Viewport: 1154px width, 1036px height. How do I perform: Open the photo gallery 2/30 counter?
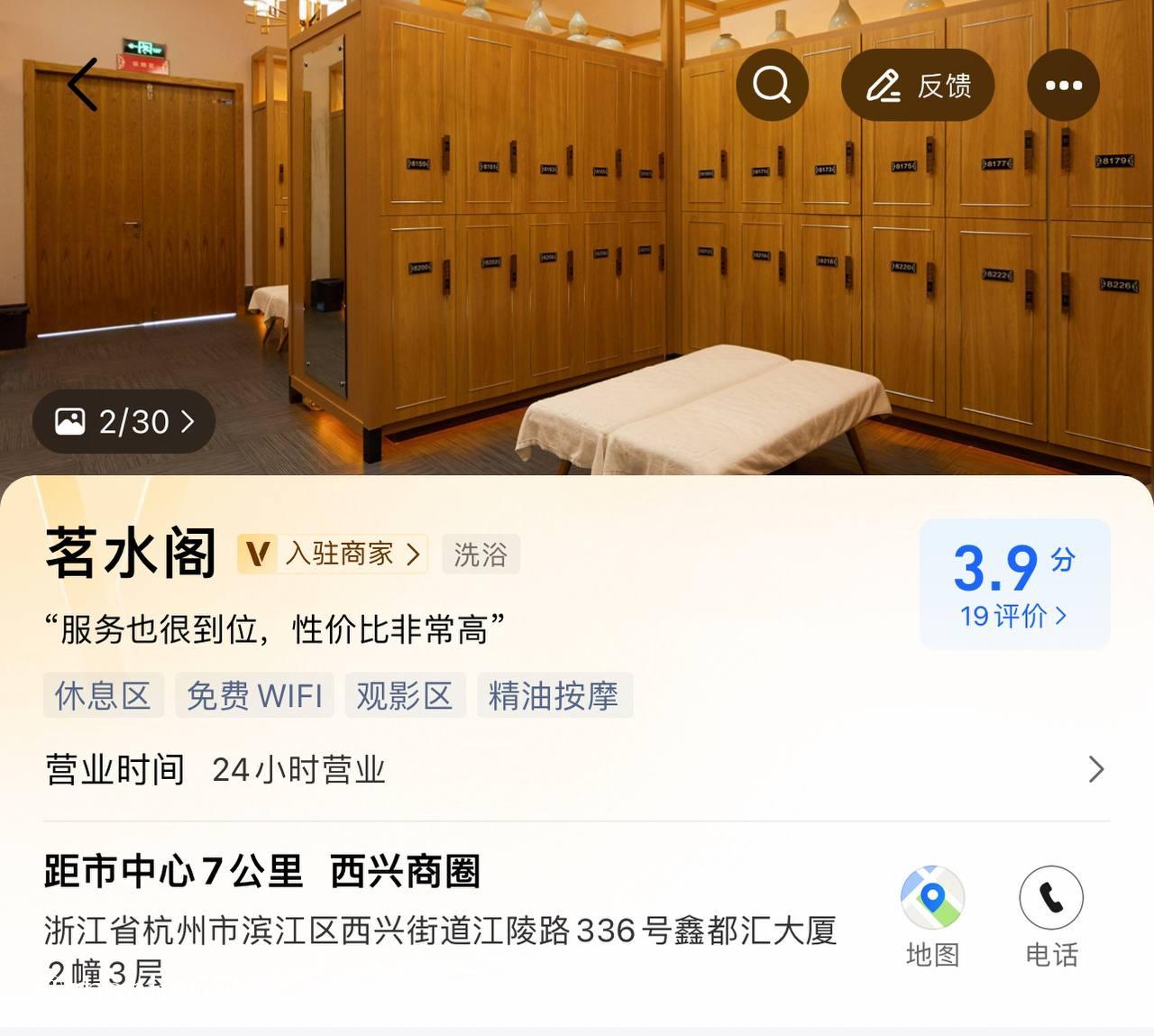click(124, 422)
